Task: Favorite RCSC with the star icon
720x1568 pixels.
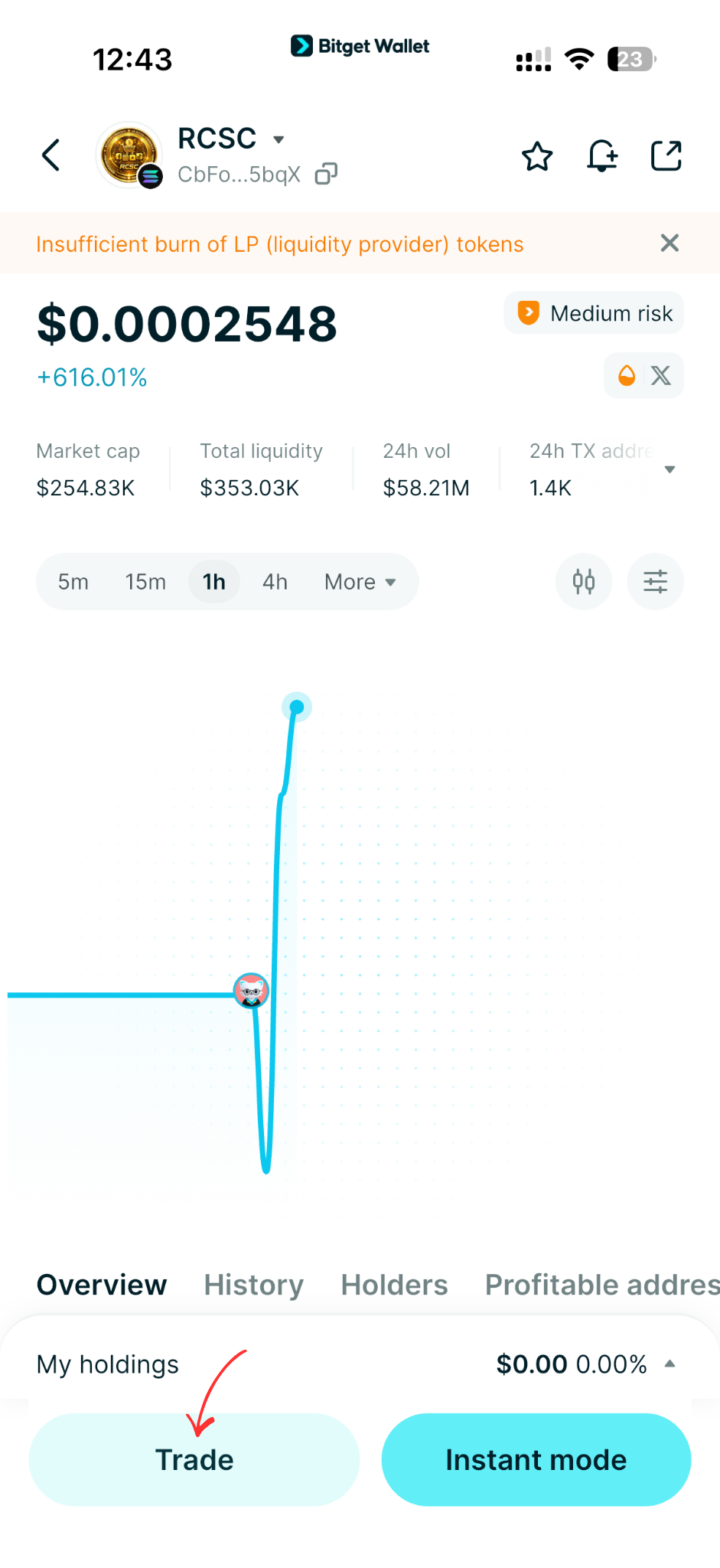Action: click(x=537, y=155)
